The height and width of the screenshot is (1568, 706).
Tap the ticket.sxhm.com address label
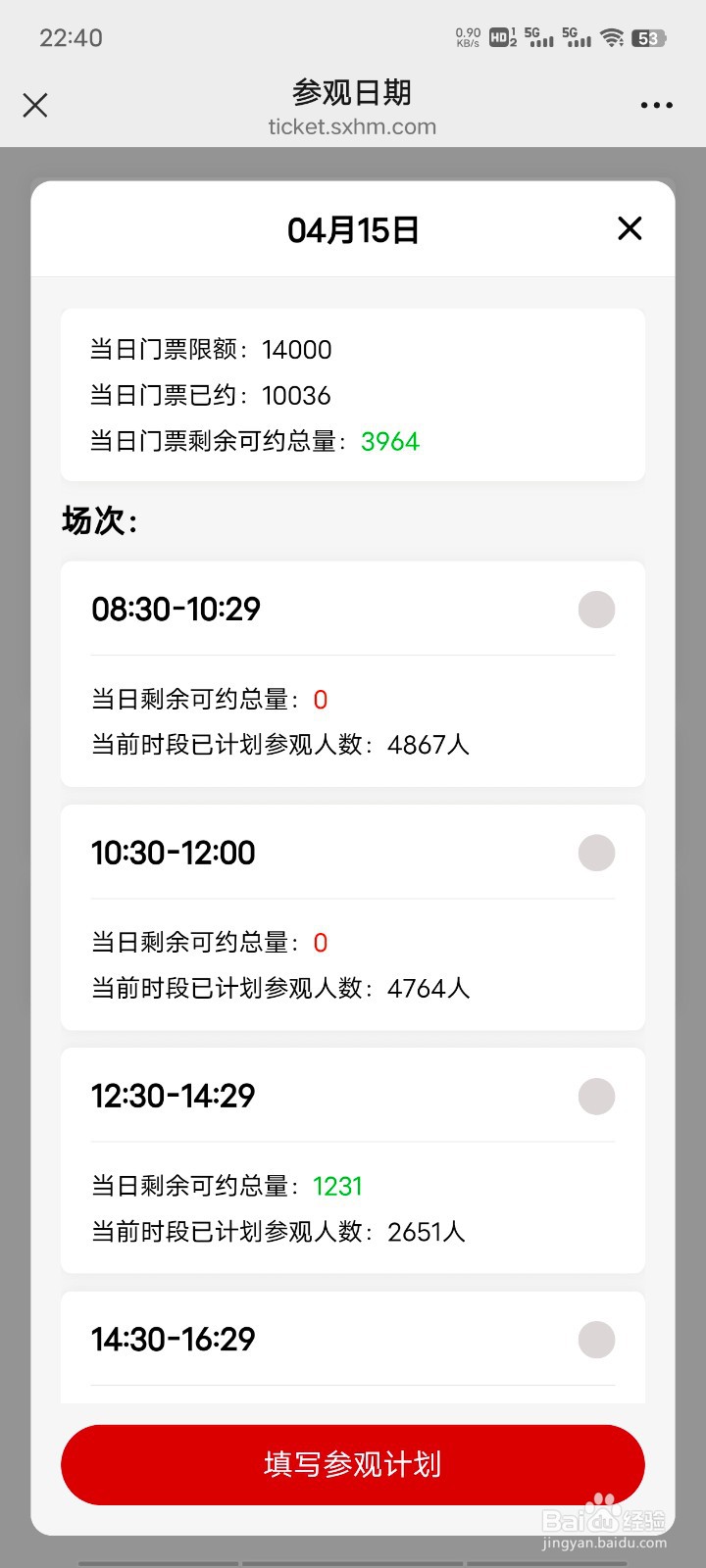[x=352, y=125]
